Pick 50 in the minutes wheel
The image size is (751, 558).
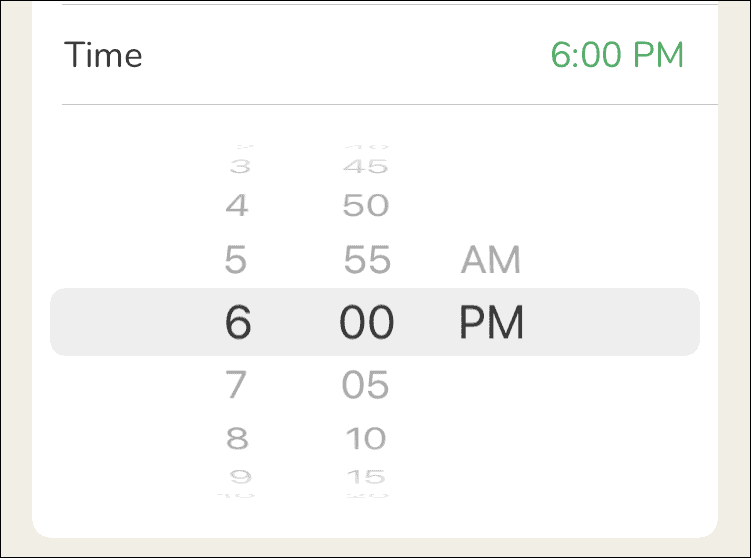click(x=365, y=206)
